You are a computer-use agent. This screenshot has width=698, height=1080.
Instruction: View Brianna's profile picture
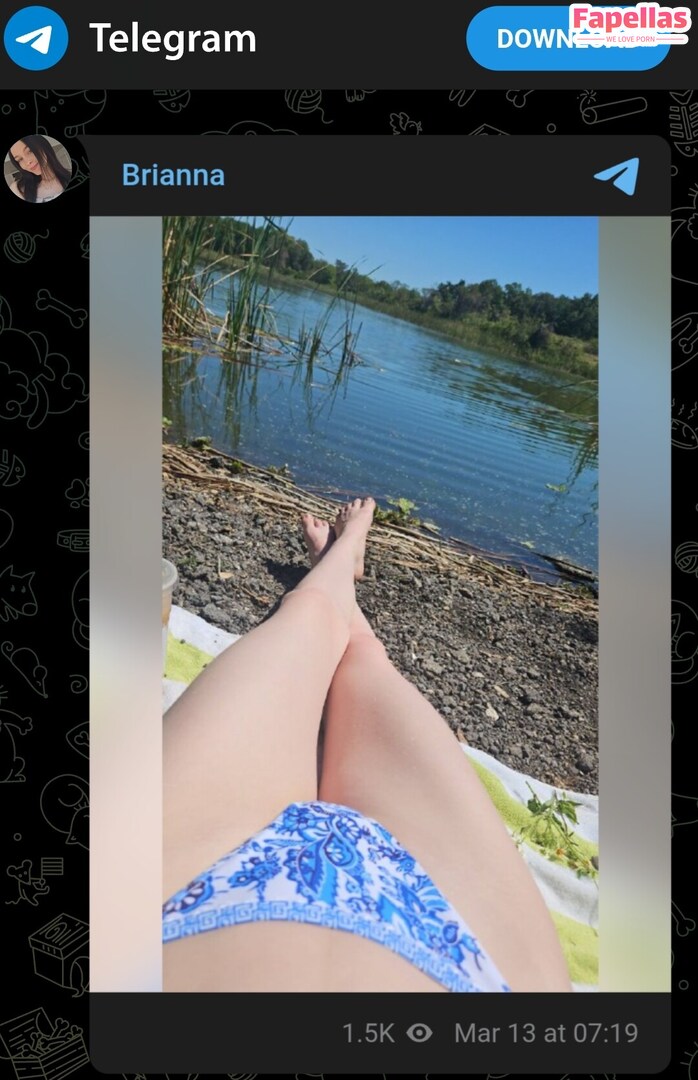(38, 169)
